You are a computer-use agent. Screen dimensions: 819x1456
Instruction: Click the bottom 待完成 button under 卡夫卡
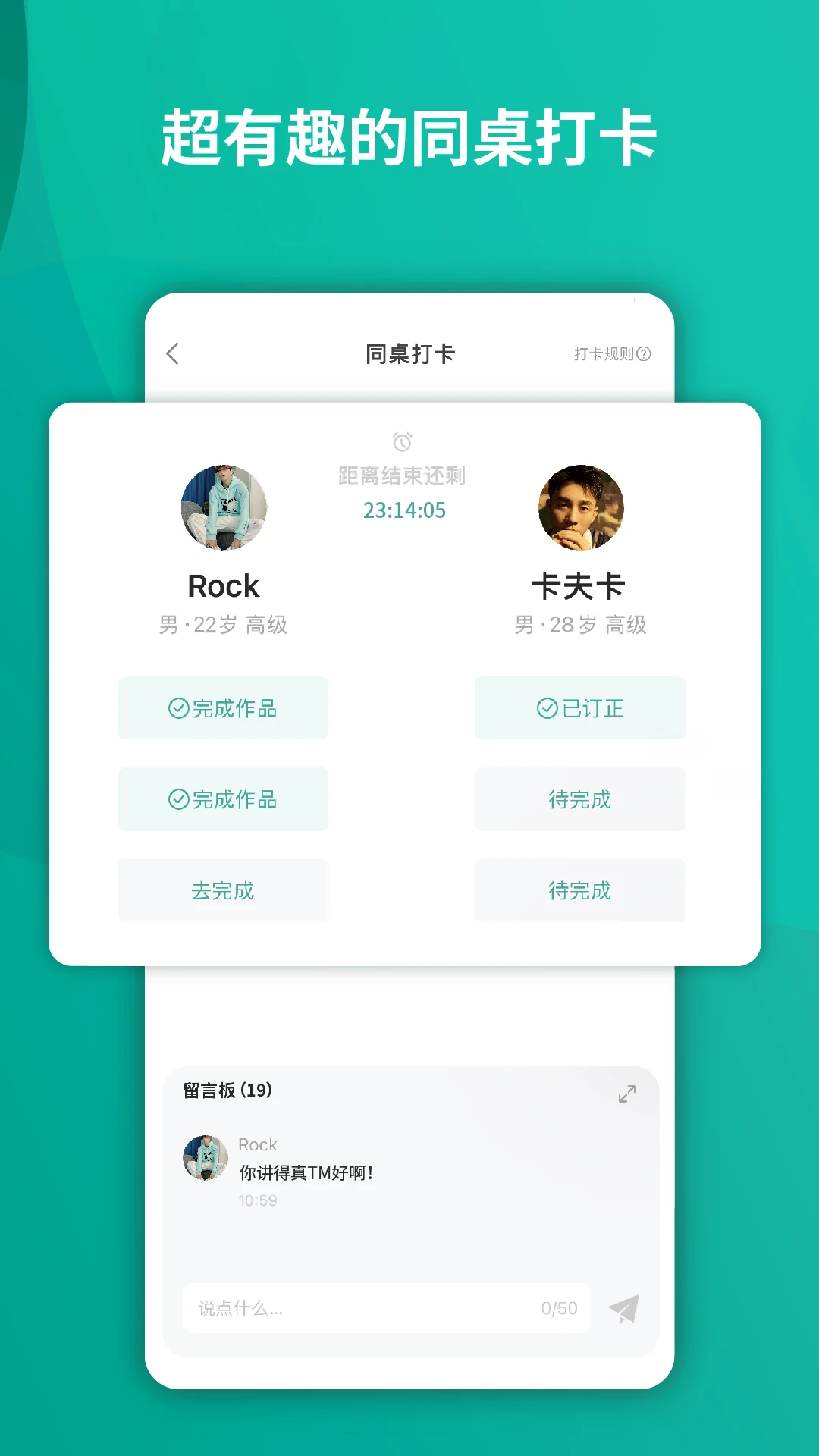(580, 890)
